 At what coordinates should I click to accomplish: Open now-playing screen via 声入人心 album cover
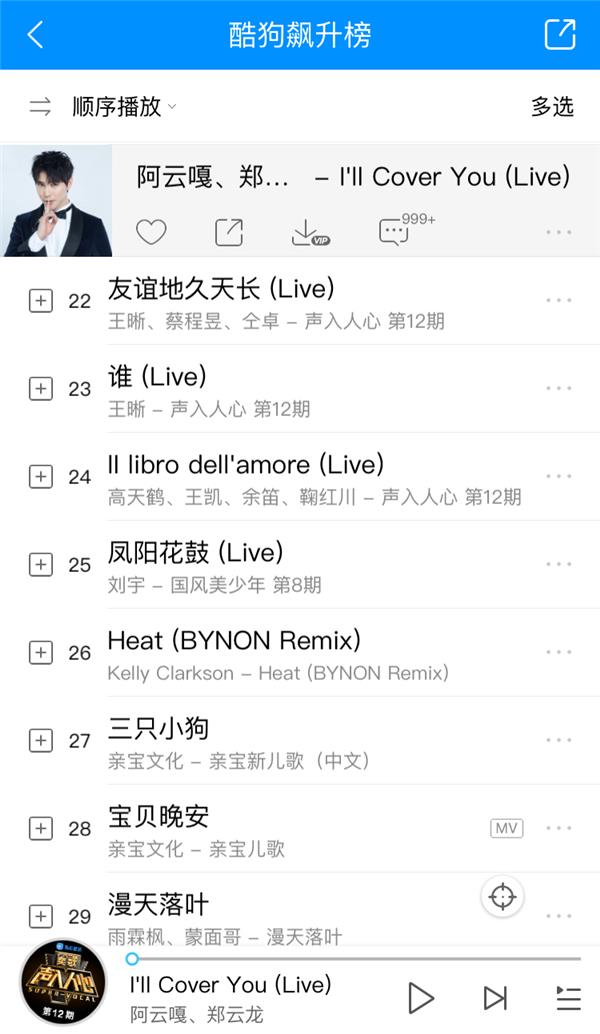click(x=63, y=983)
